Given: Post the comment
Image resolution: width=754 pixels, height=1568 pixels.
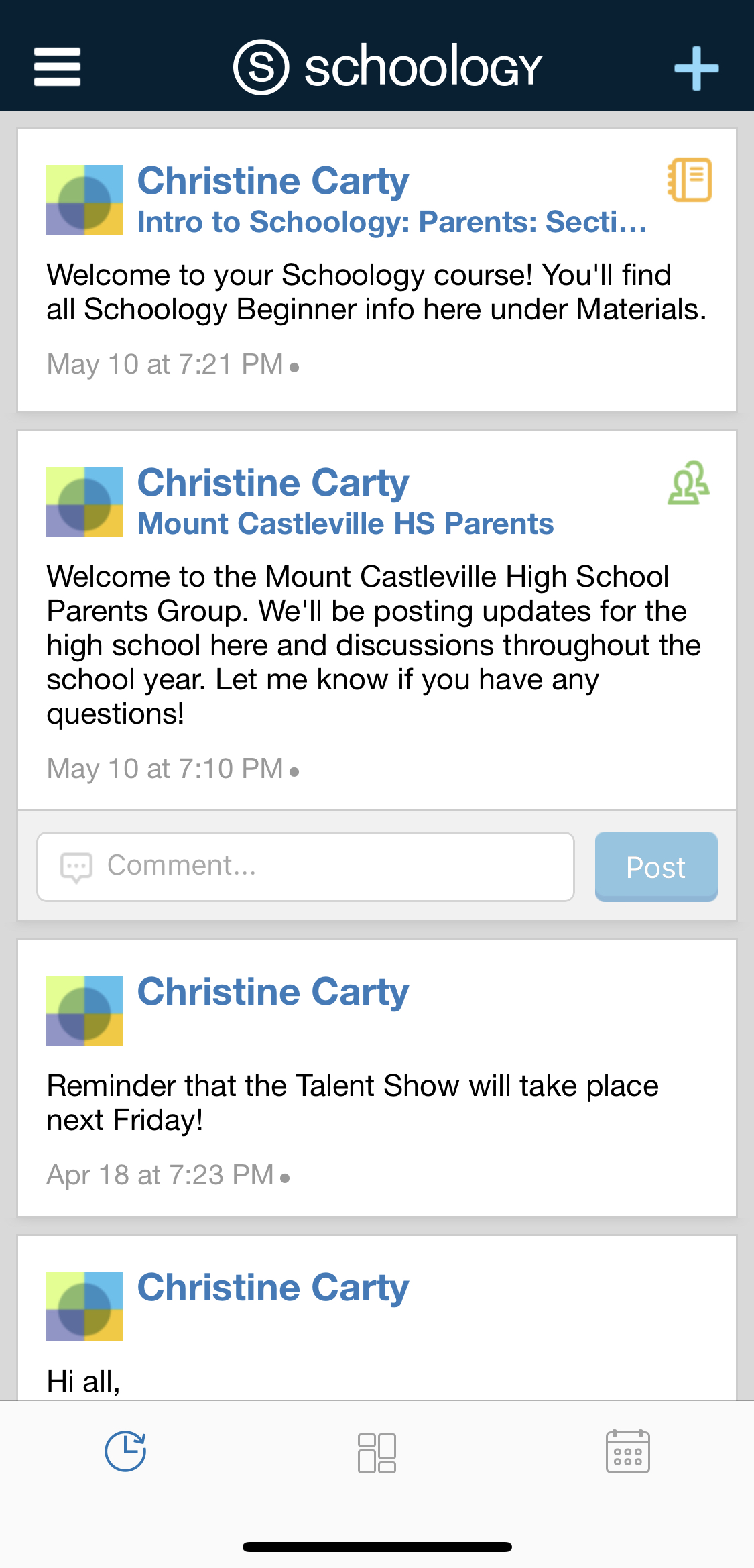Looking at the screenshot, I should 656,866.
